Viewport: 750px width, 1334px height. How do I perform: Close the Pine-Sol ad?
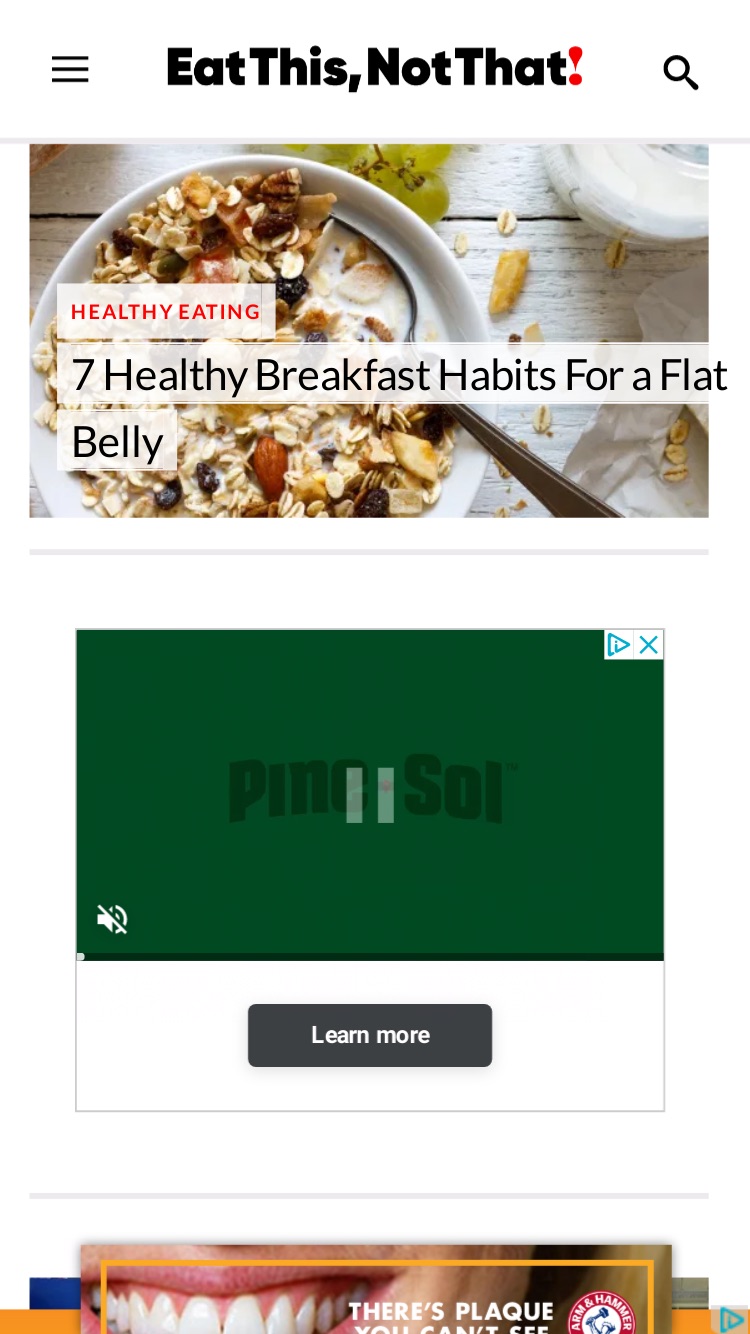(649, 645)
